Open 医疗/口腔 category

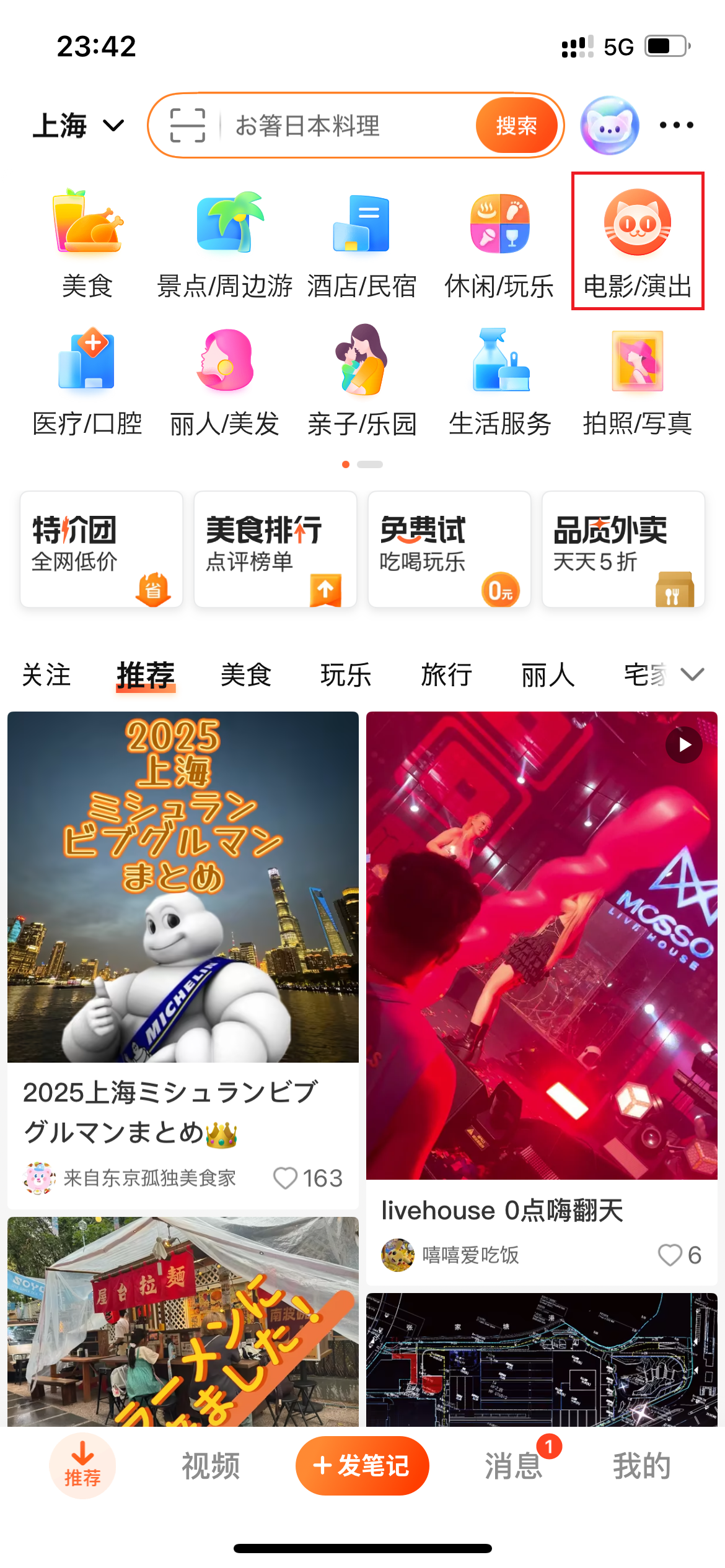pos(87,381)
